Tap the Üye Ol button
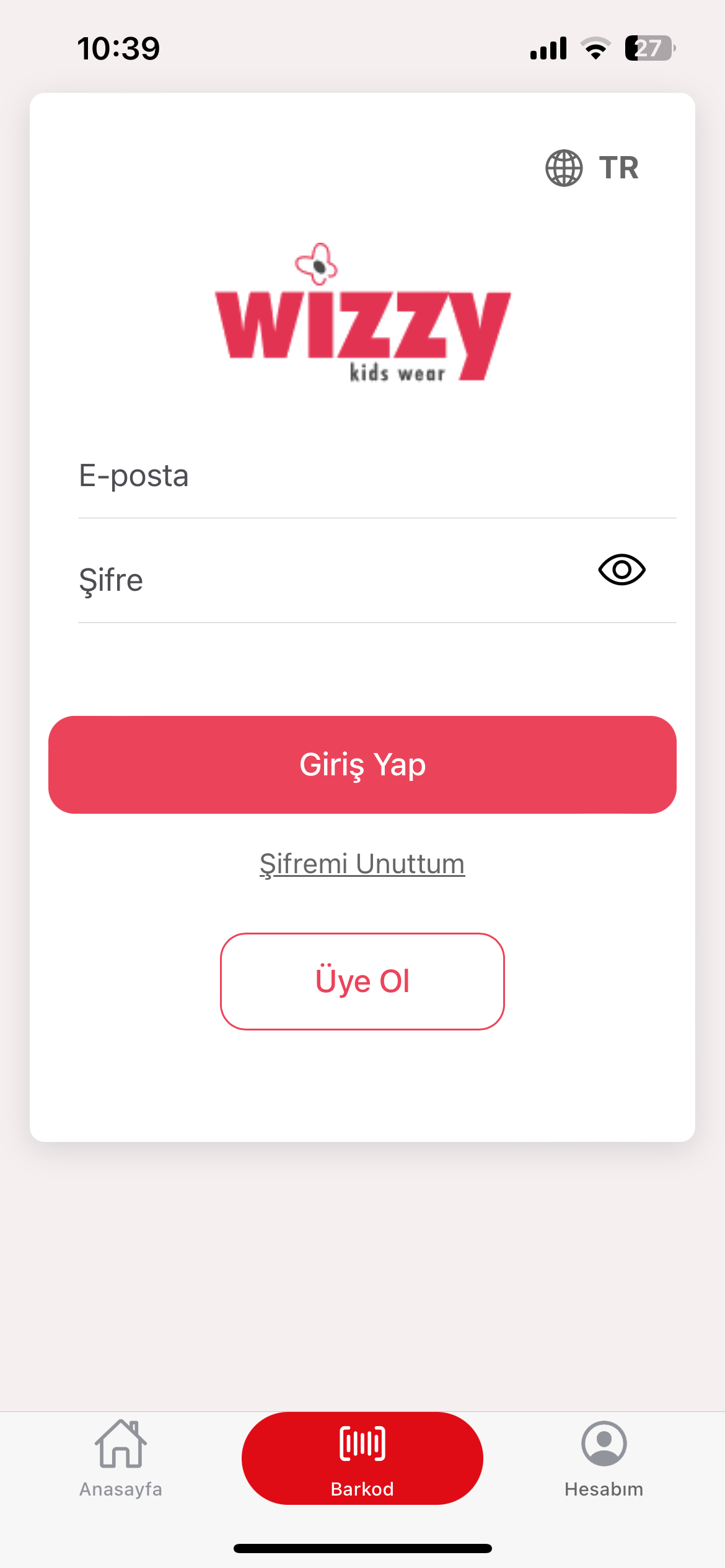725x1568 pixels. coord(362,982)
